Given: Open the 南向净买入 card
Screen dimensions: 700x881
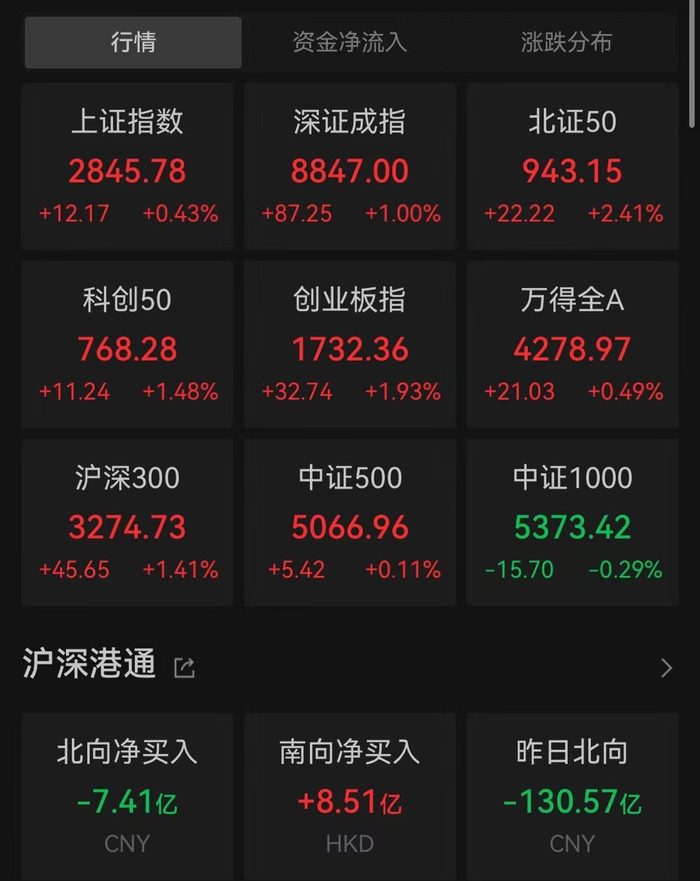Looking at the screenshot, I should pyautogui.click(x=349, y=797).
